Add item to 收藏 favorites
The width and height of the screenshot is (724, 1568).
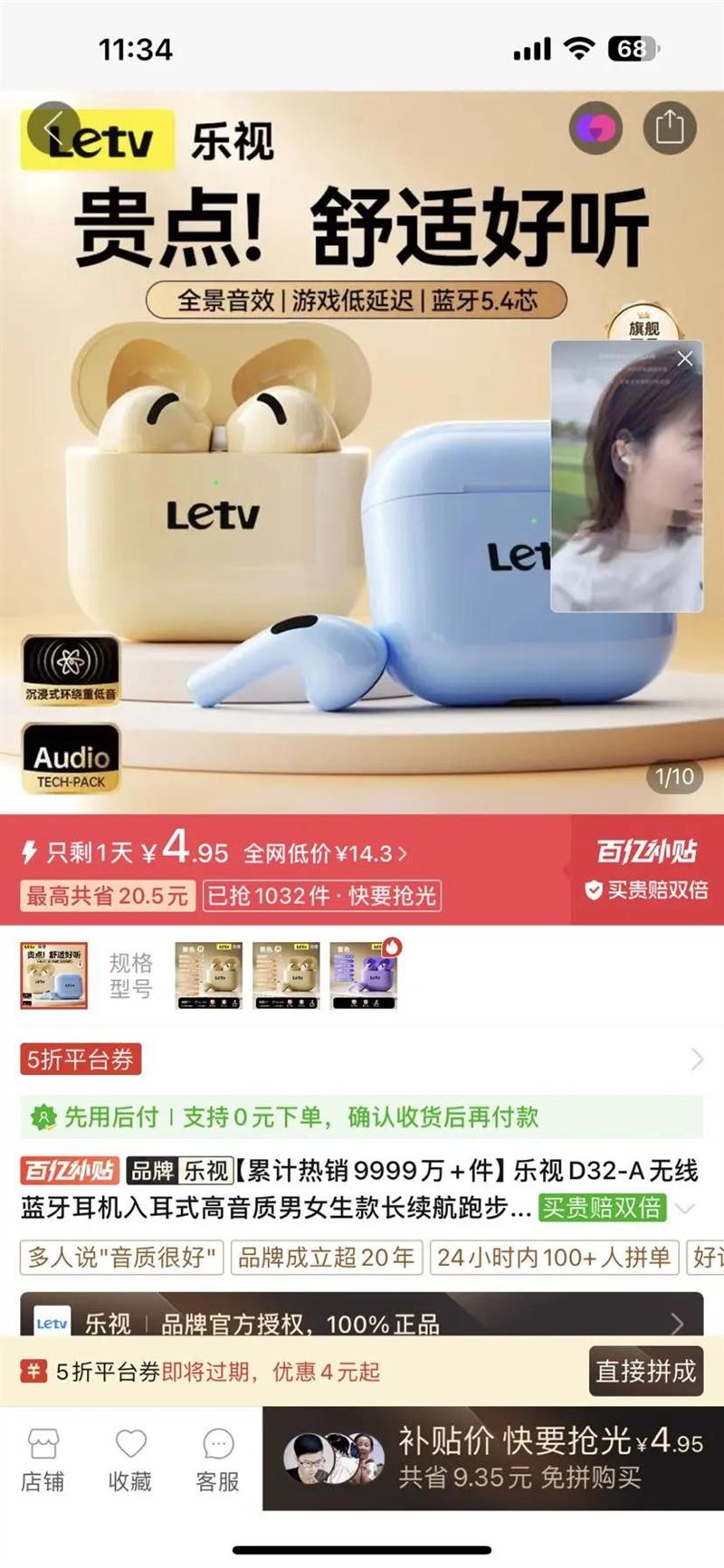[130, 1459]
